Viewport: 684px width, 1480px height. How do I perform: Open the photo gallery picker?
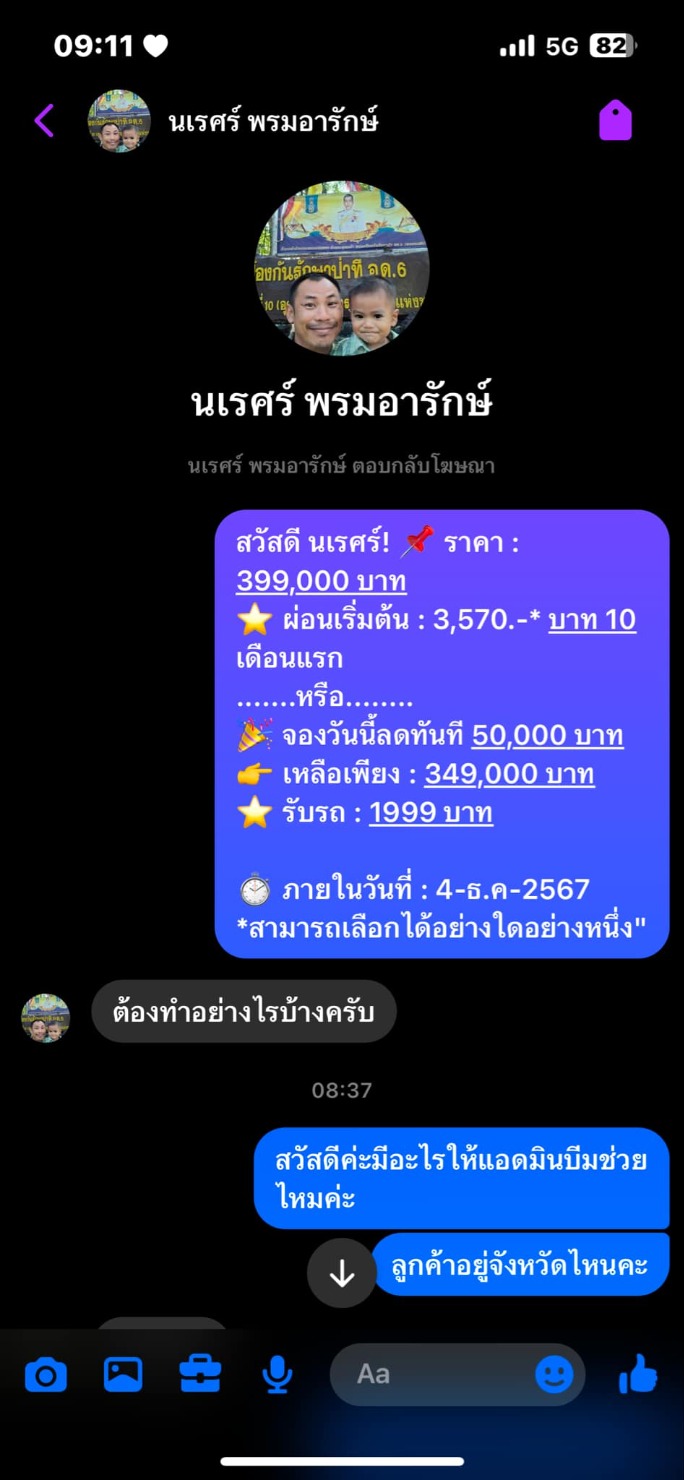123,1376
